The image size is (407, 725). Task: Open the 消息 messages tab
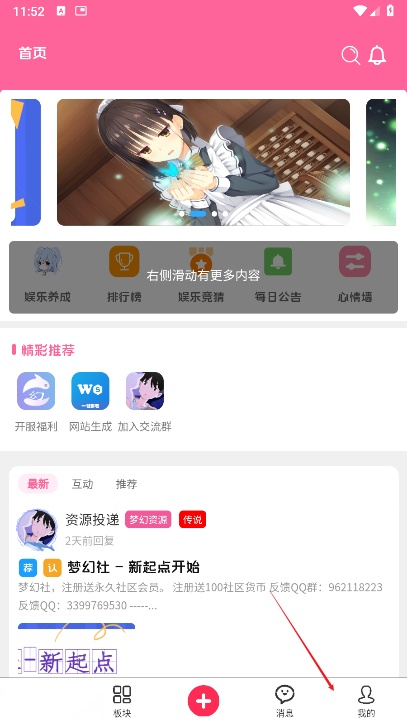[x=284, y=701]
